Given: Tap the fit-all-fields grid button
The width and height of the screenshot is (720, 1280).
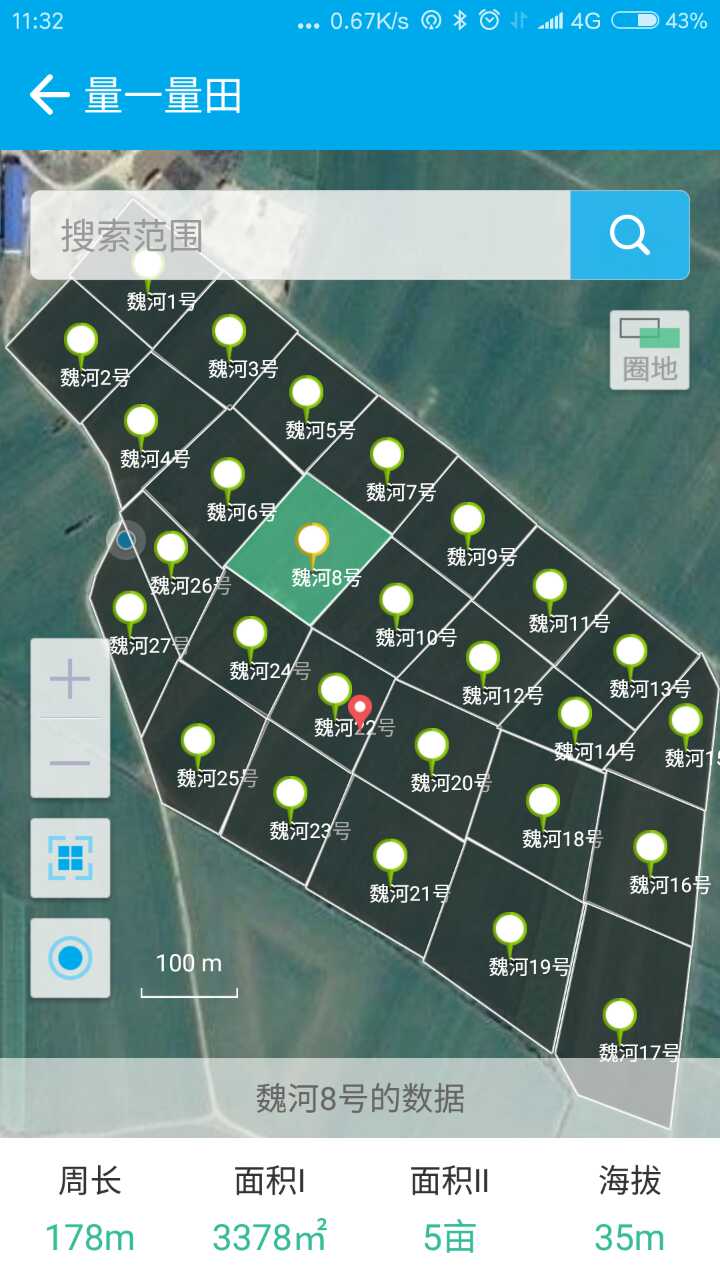Looking at the screenshot, I should [x=70, y=857].
